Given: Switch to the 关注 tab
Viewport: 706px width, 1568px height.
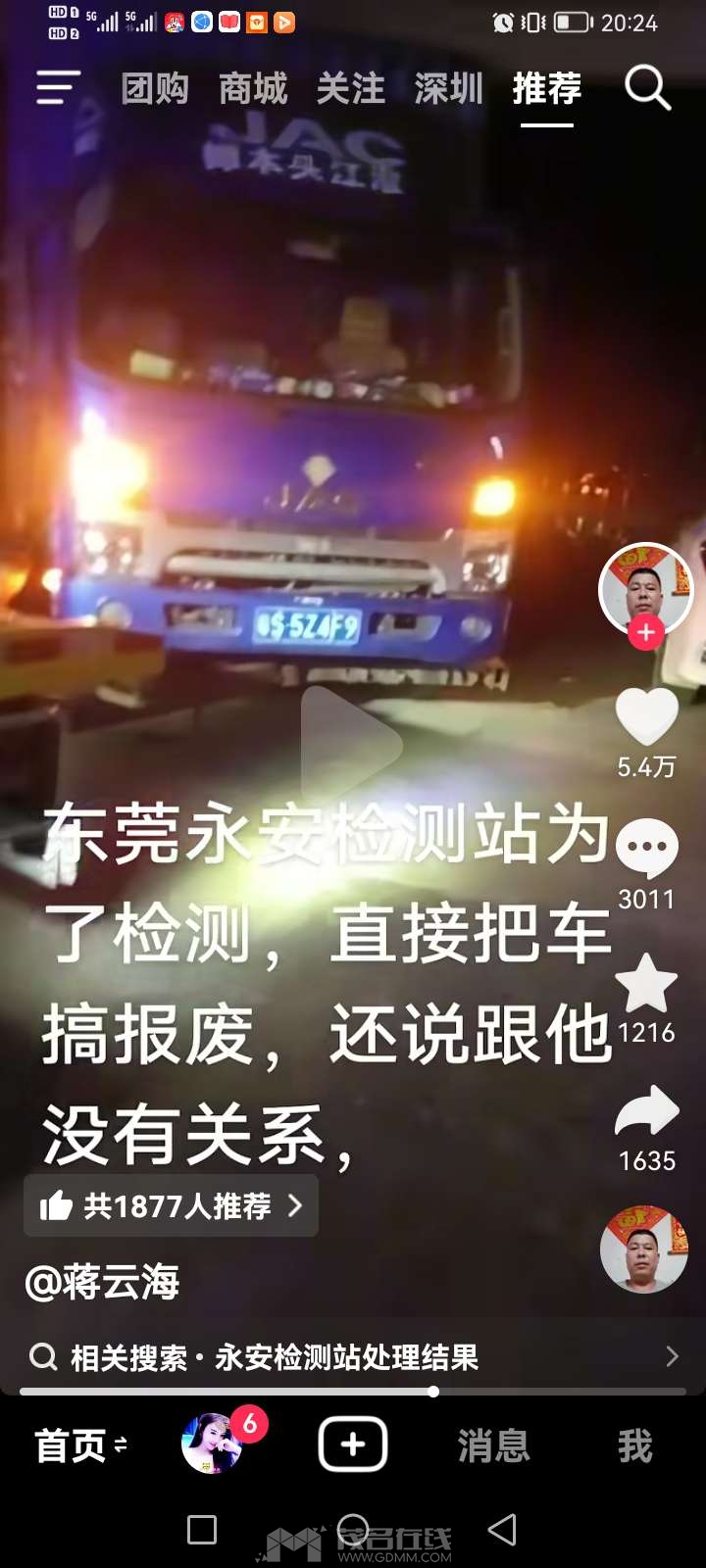Looking at the screenshot, I should click(351, 89).
